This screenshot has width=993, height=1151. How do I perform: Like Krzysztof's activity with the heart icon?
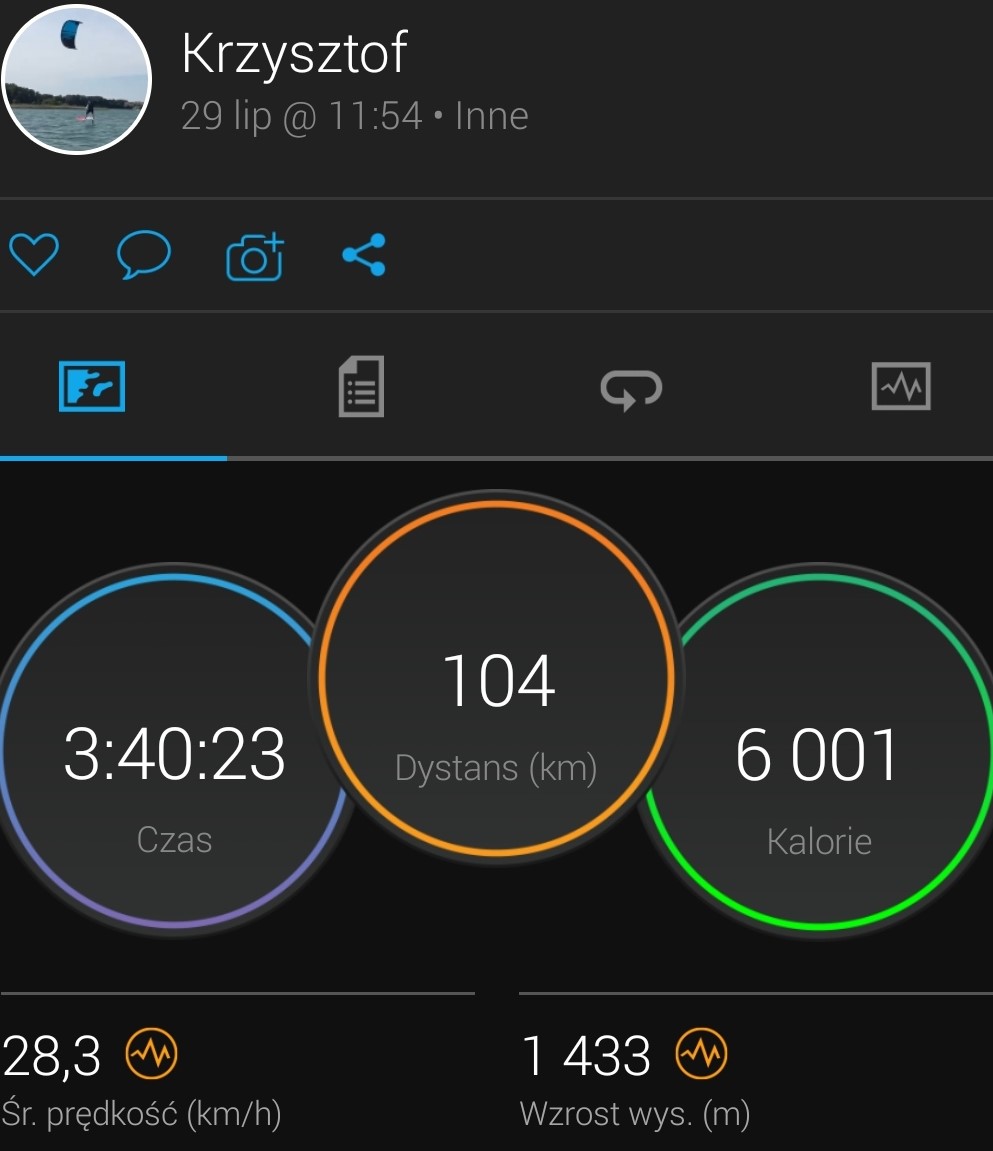[34, 255]
